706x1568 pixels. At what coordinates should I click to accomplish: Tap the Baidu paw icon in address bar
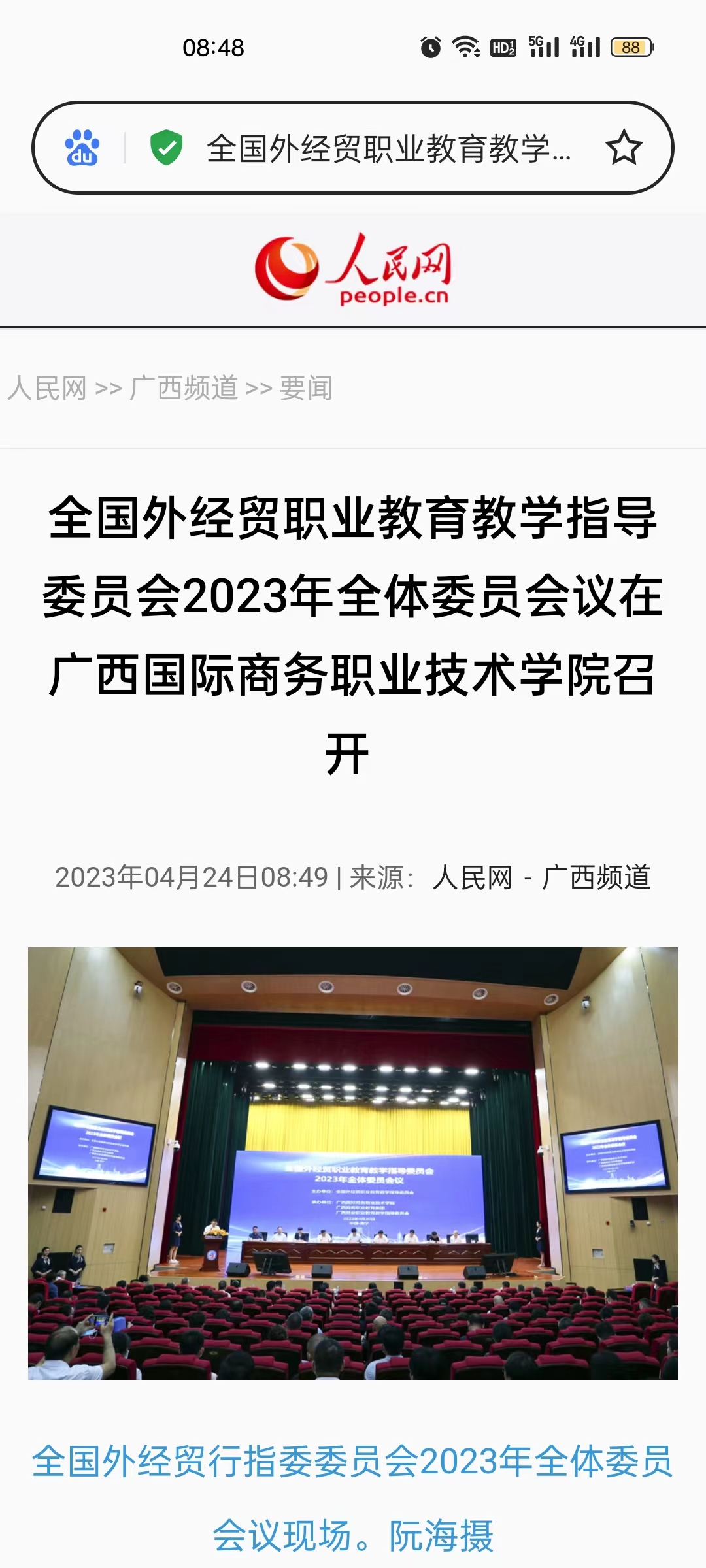[x=82, y=148]
